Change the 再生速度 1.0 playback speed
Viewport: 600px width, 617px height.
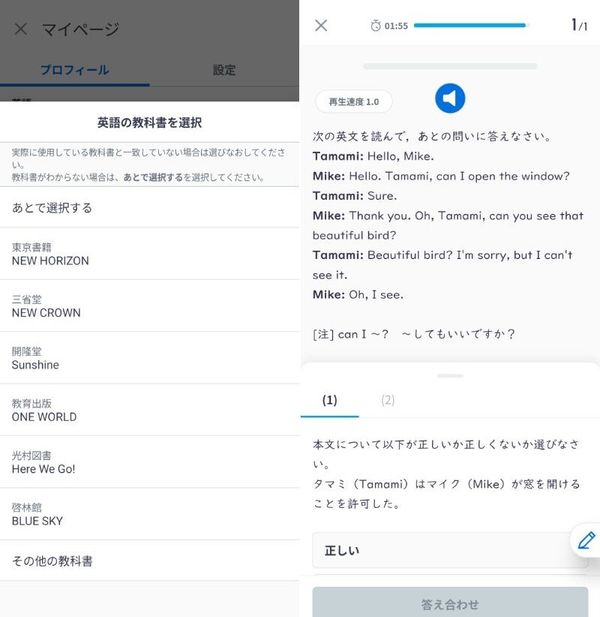(x=354, y=102)
